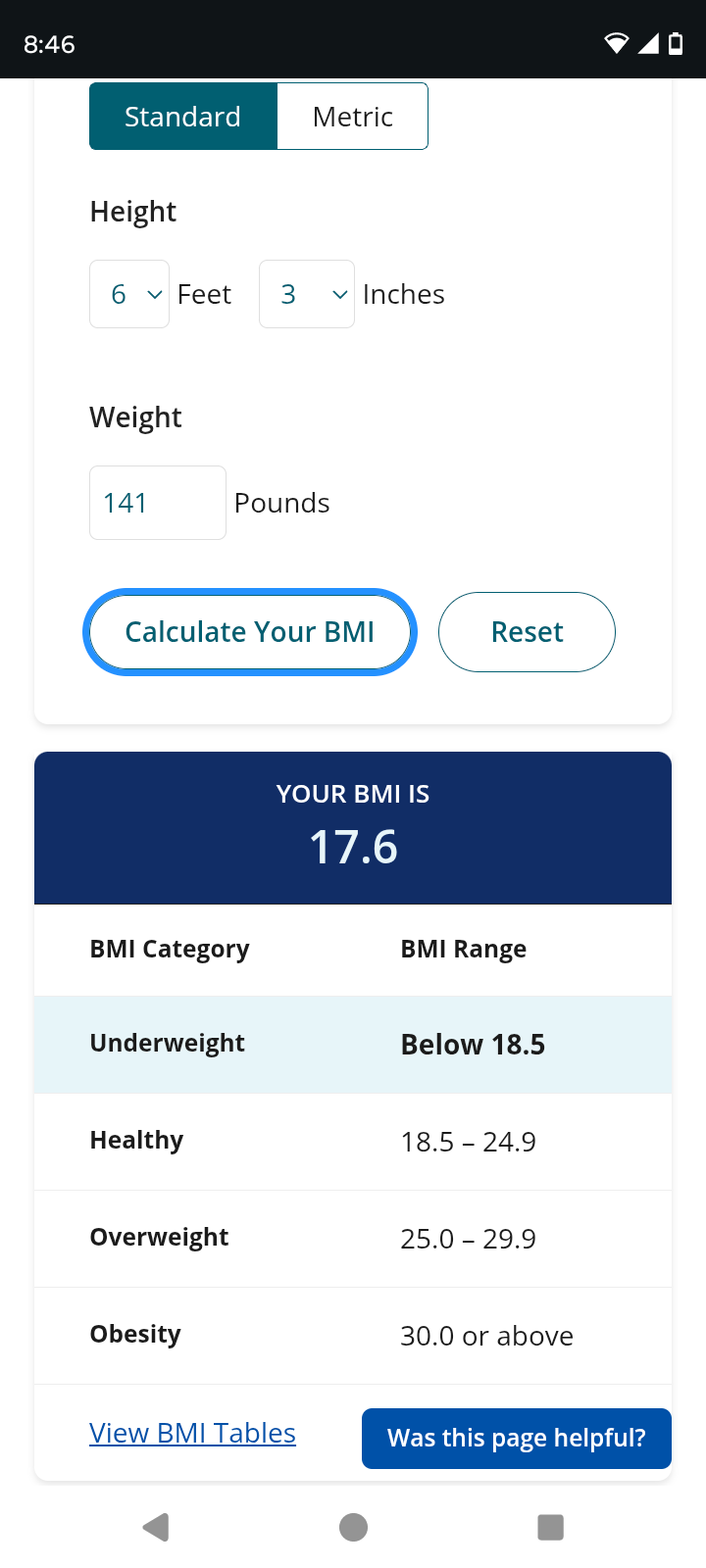This screenshot has width=706, height=1568.
Task: Tap the weight in Pounds field
Action: tap(158, 503)
